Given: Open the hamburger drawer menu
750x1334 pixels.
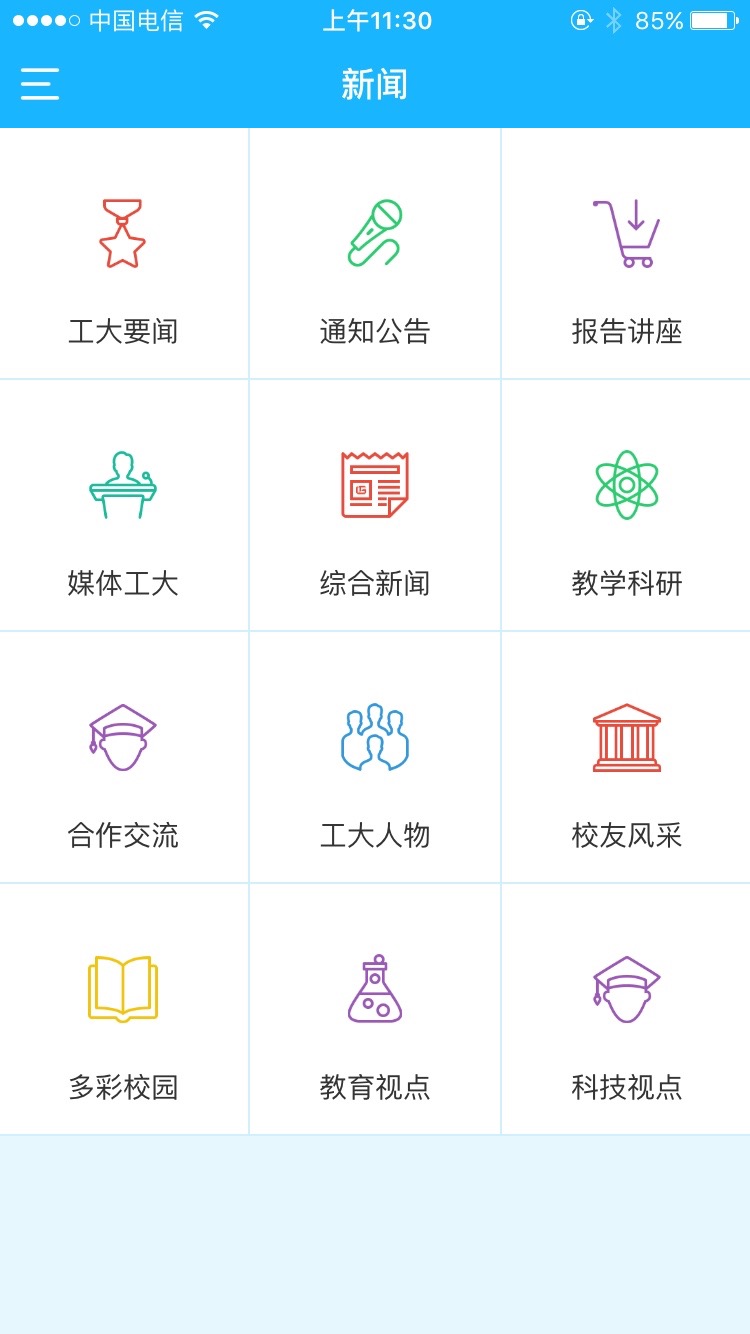Looking at the screenshot, I should coord(40,84).
